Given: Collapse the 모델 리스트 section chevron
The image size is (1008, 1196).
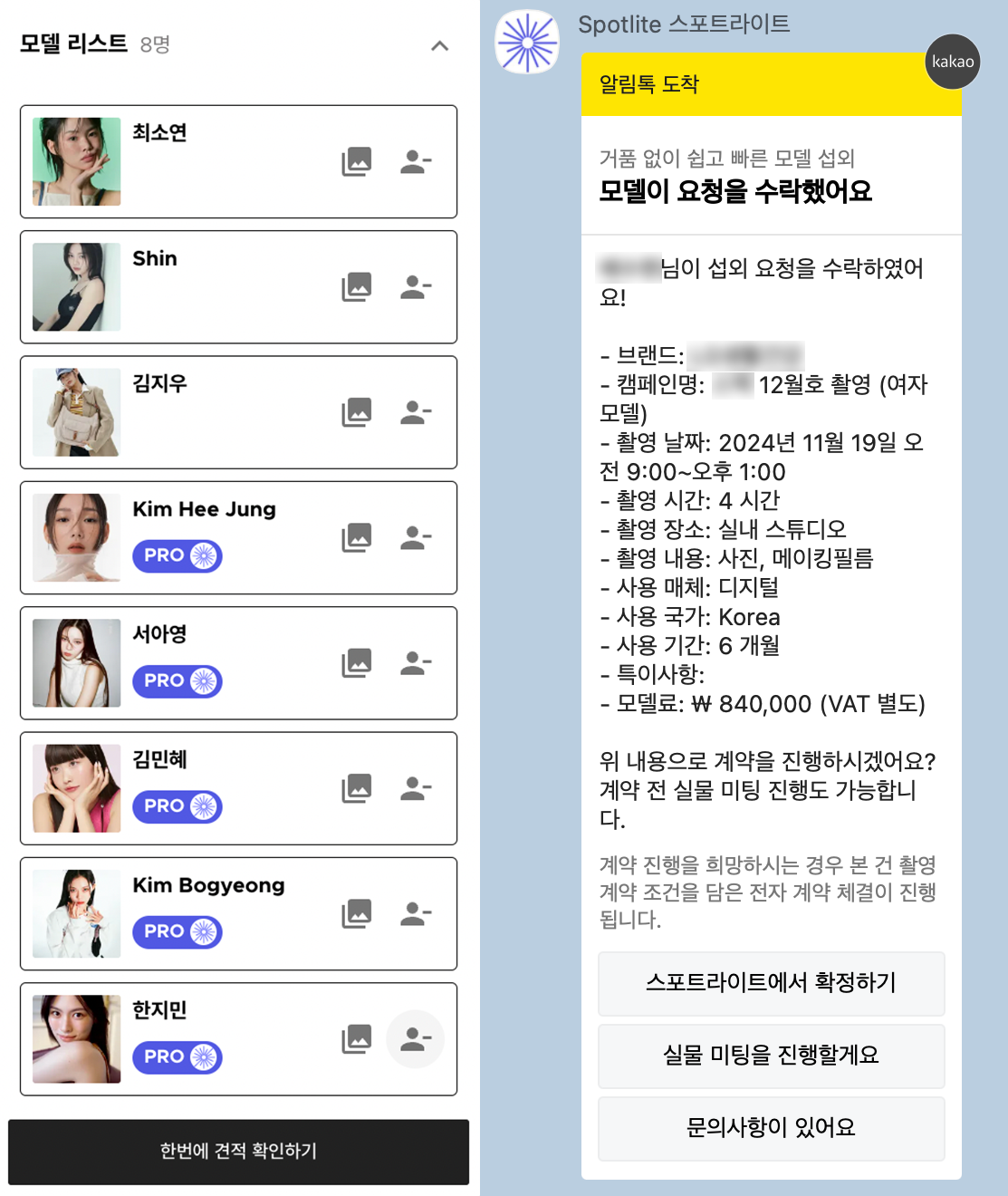Looking at the screenshot, I should click(x=439, y=45).
